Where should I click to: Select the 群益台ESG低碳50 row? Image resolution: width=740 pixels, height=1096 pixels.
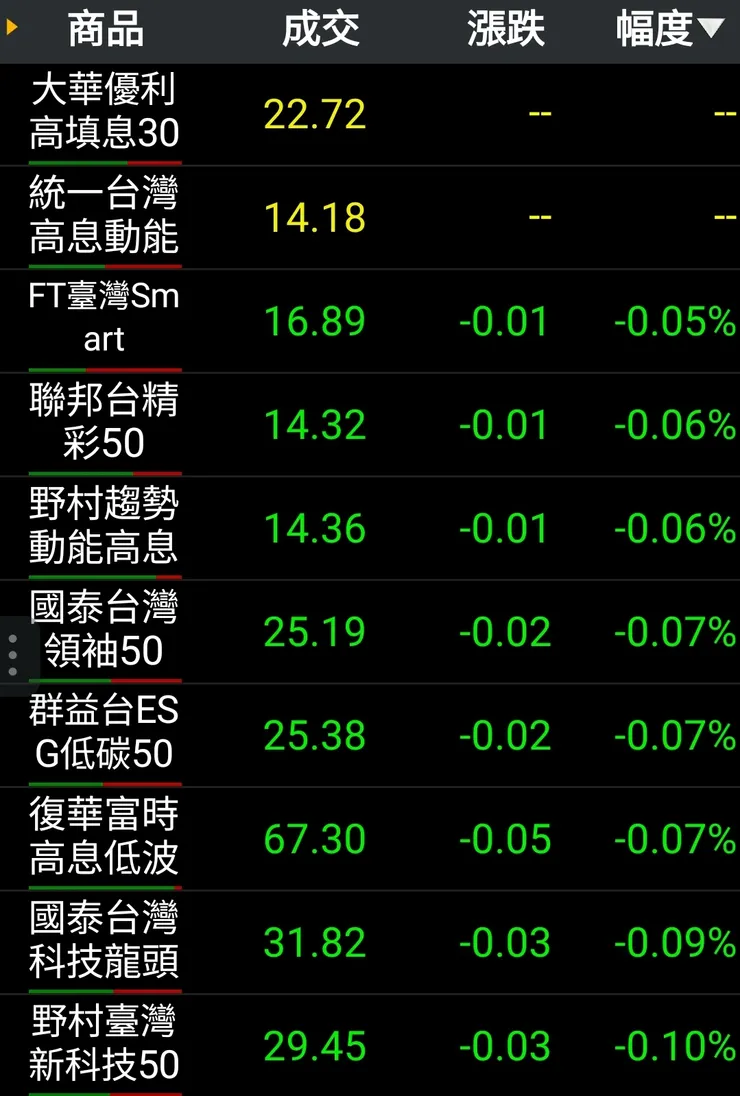click(x=104, y=734)
